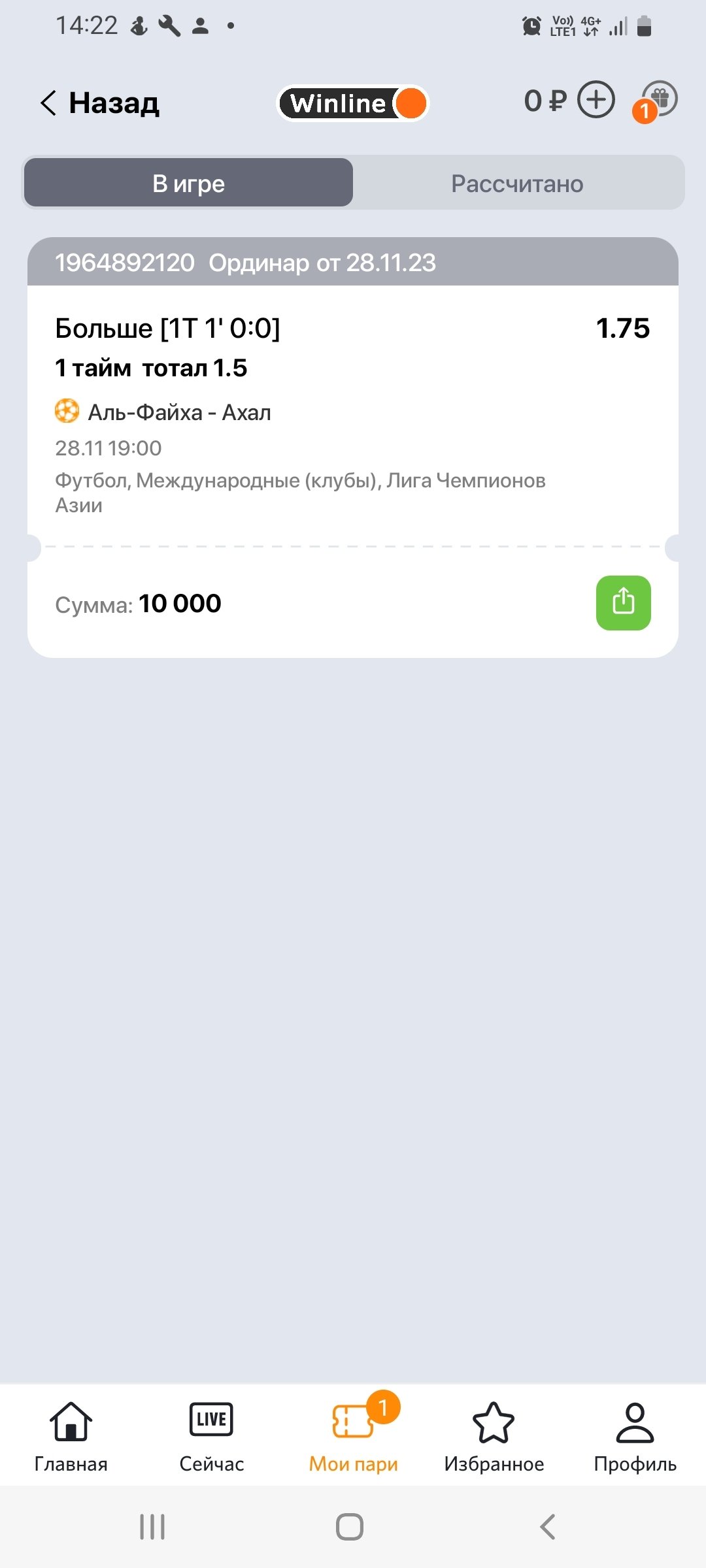The height and width of the screenshot is (1568, 706).
Task: Share the bet on Аль-Файха - Ахал
Action: click(623, 602)
